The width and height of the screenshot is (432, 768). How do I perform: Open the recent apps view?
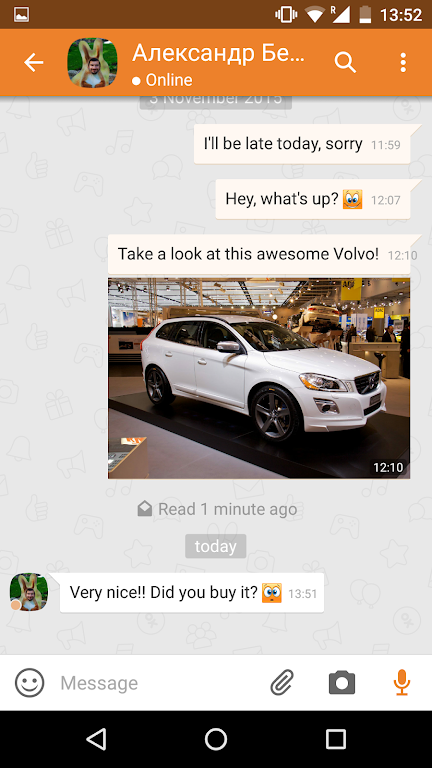click(x=336, y=739)
